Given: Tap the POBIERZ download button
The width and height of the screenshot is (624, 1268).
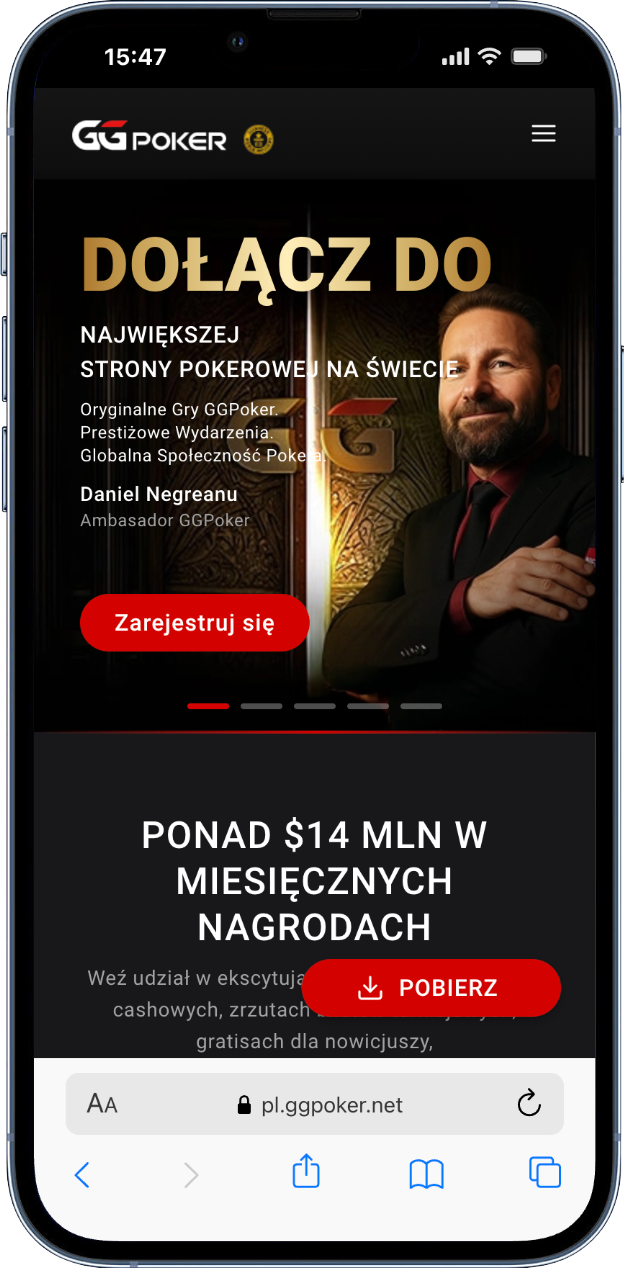Looking at the screenshot, I should click(431, 988).
